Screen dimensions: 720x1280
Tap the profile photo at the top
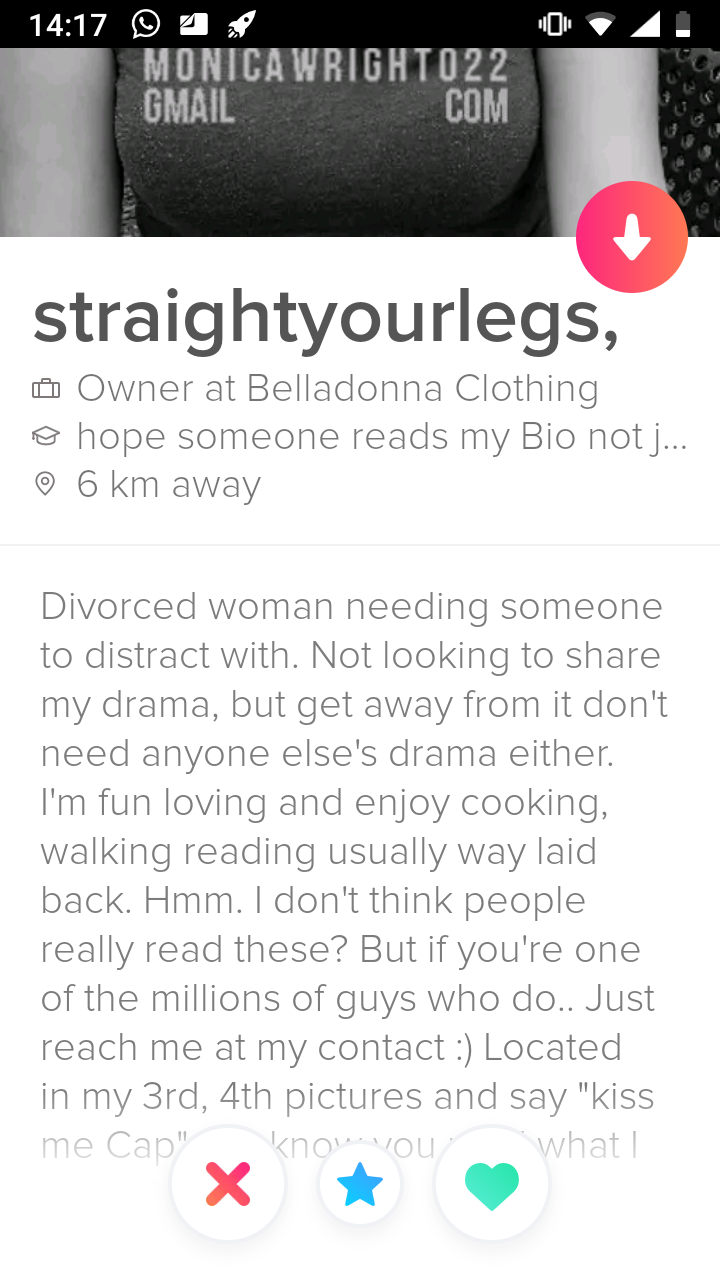(300, 140)
